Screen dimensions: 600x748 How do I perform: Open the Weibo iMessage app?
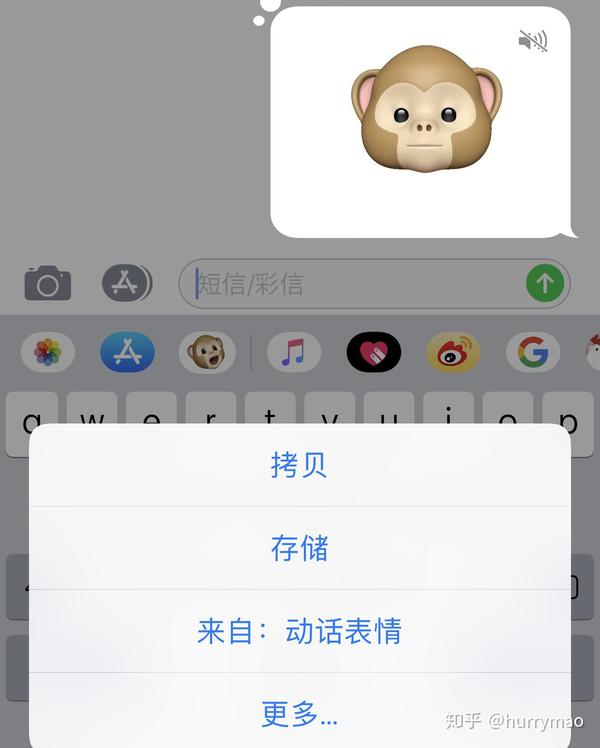[x=453, y=352]
